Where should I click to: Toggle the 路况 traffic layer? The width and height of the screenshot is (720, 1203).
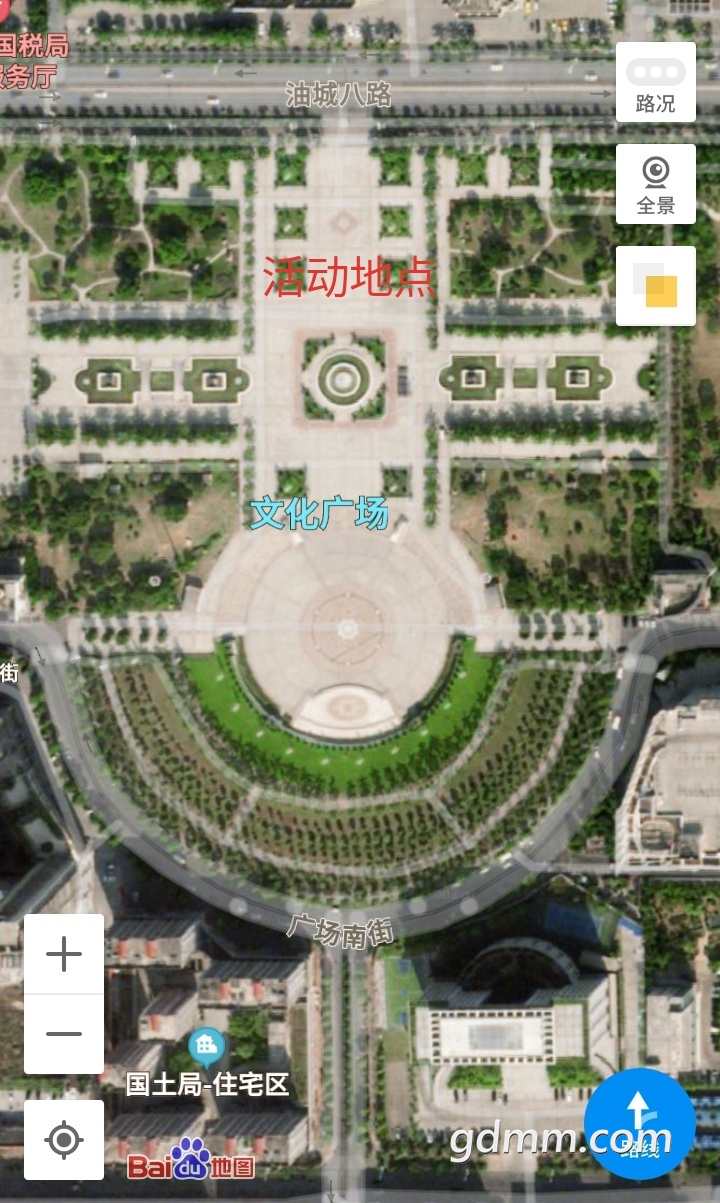click(656, 82)
